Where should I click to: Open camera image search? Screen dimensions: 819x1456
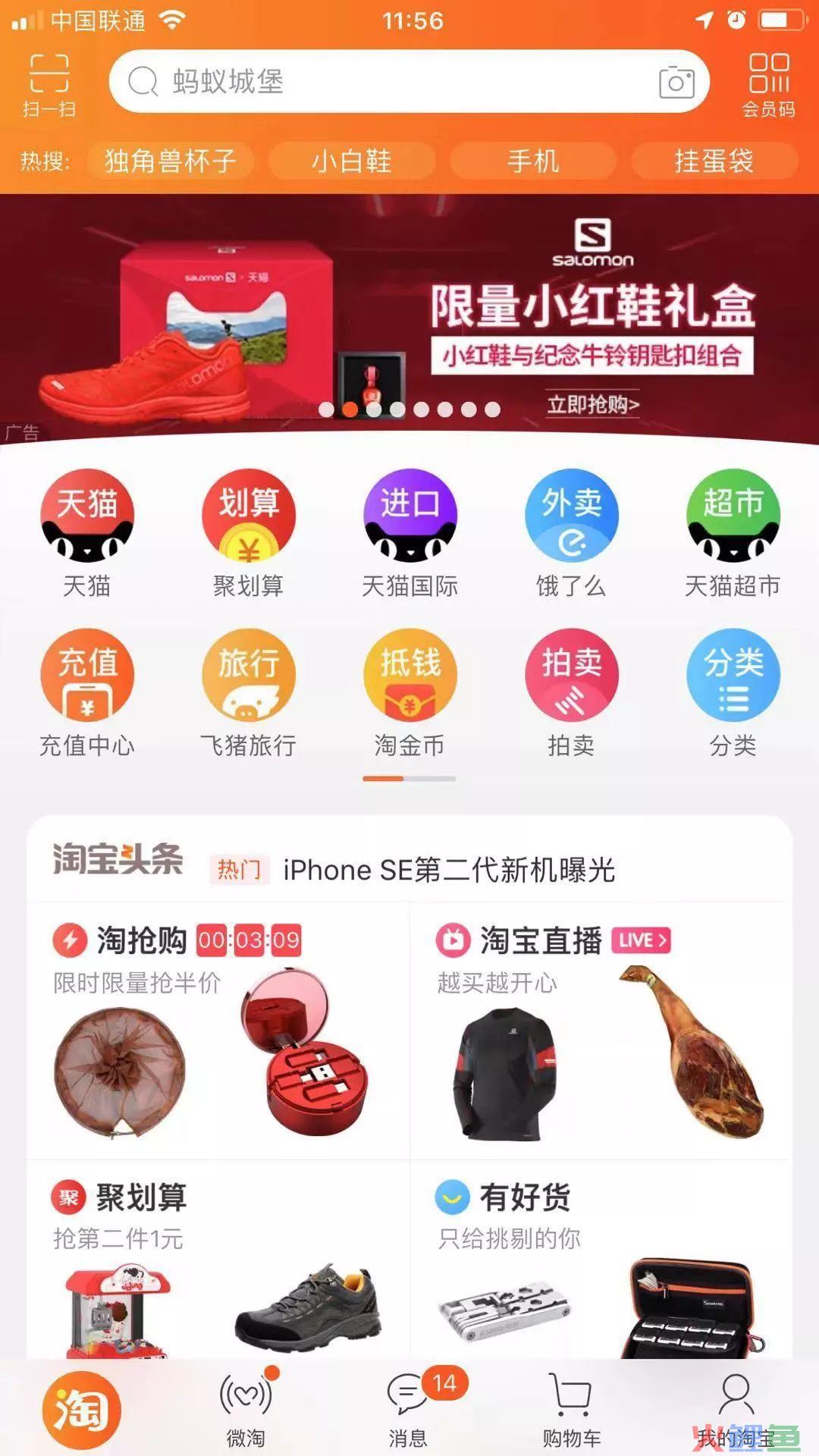click(676, 82)
